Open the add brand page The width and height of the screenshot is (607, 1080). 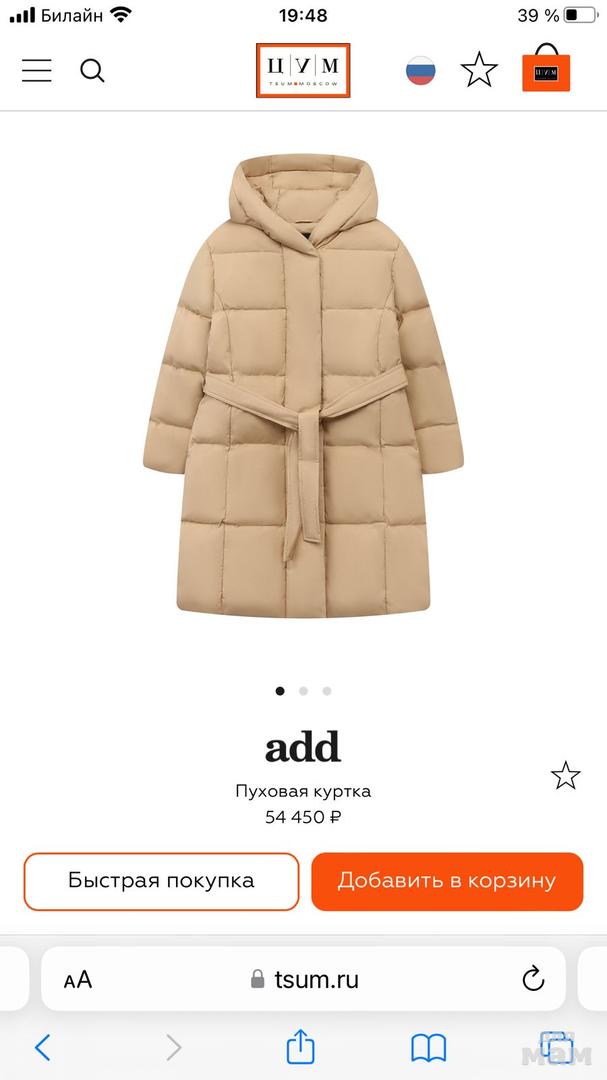click(x=303, y=747)
